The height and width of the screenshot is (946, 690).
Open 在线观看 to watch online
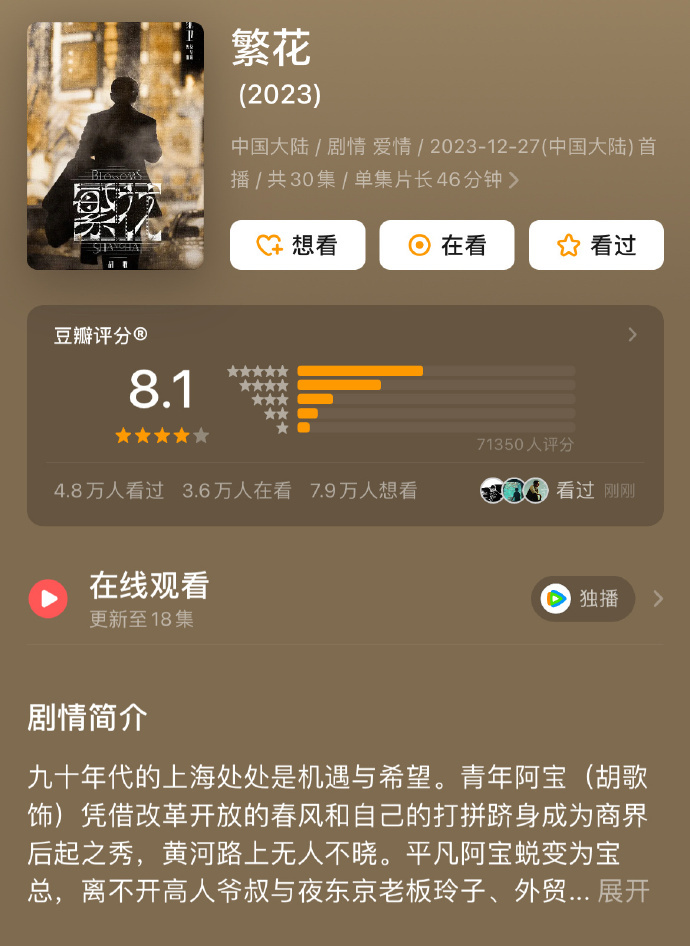(148, 598)
